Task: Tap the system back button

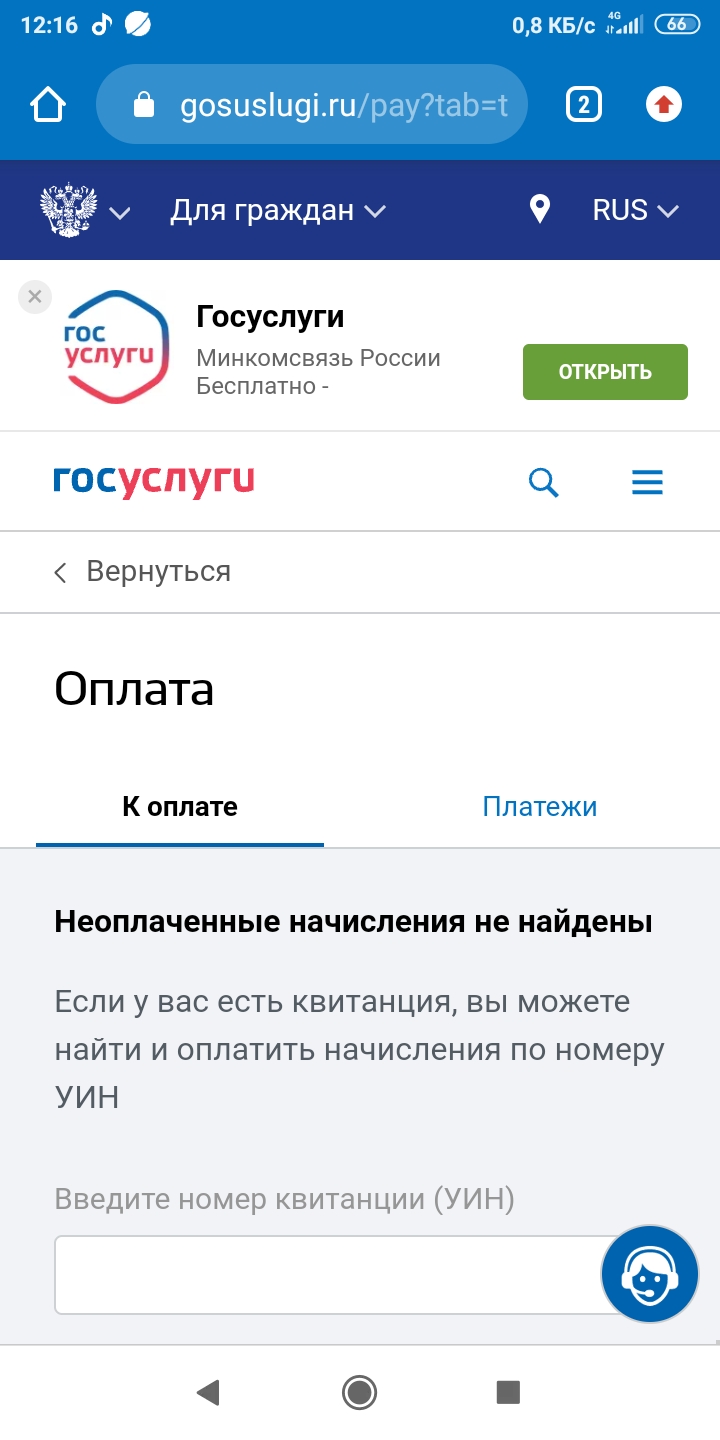Action: 208,1392
